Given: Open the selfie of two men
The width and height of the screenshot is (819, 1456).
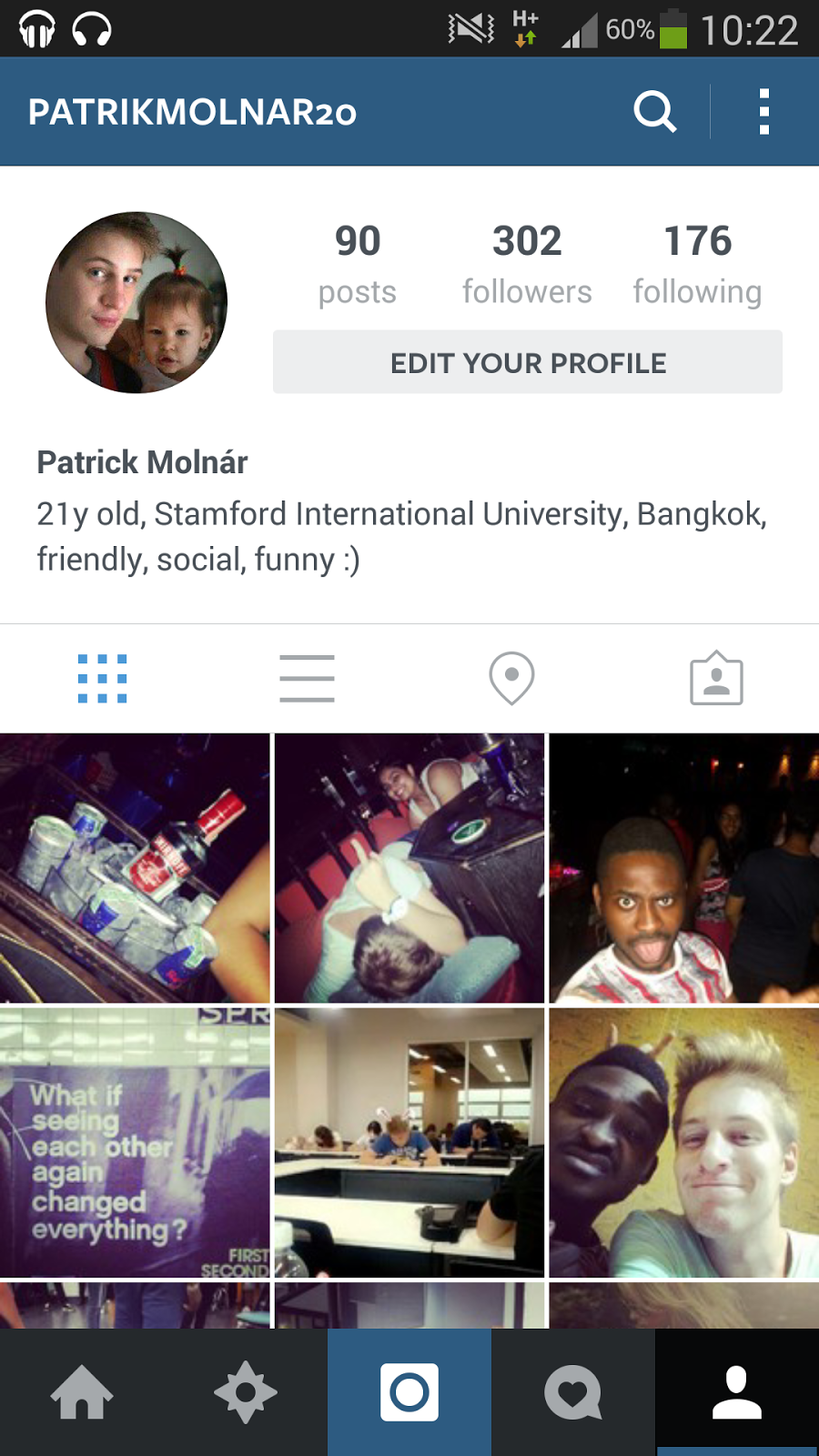Looking at the screenshot, I should 683,1143.
